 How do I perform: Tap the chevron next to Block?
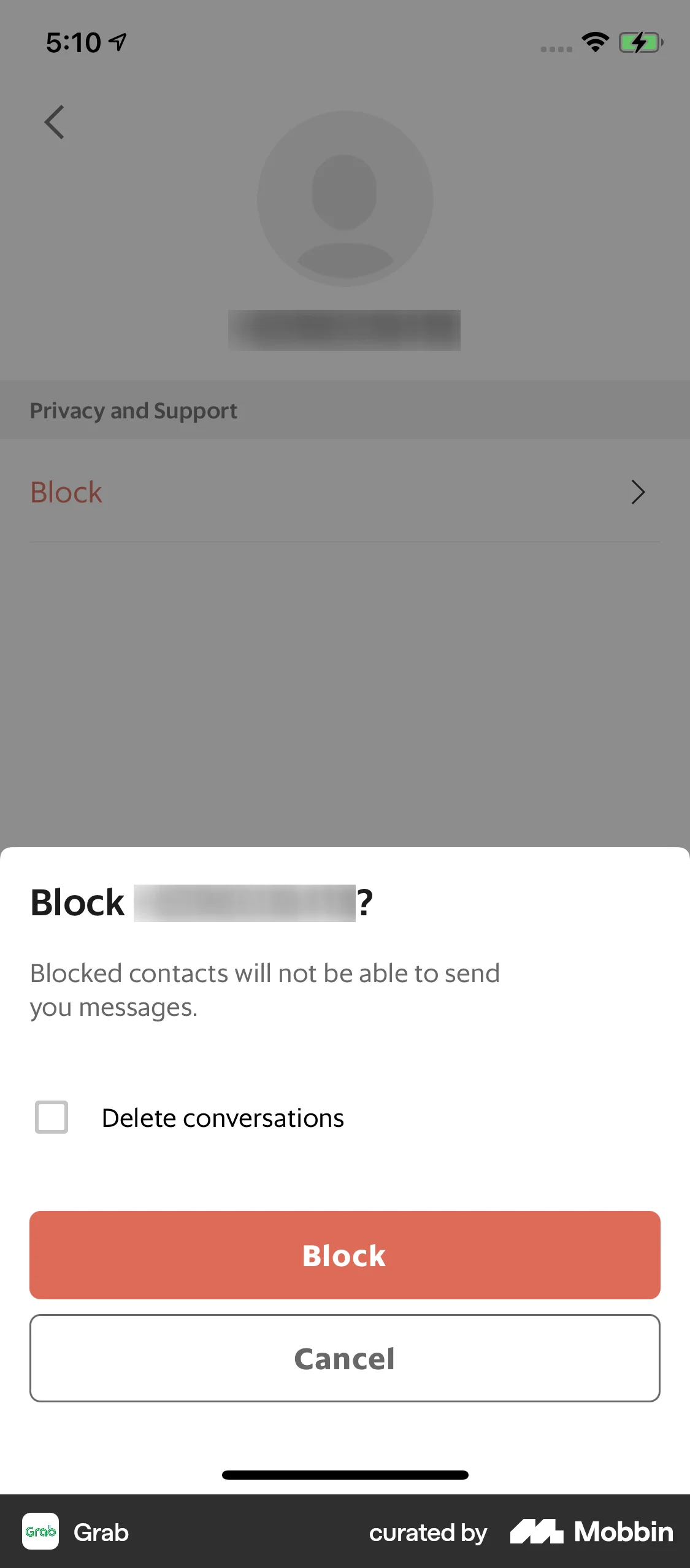click(x=638, y=492)
